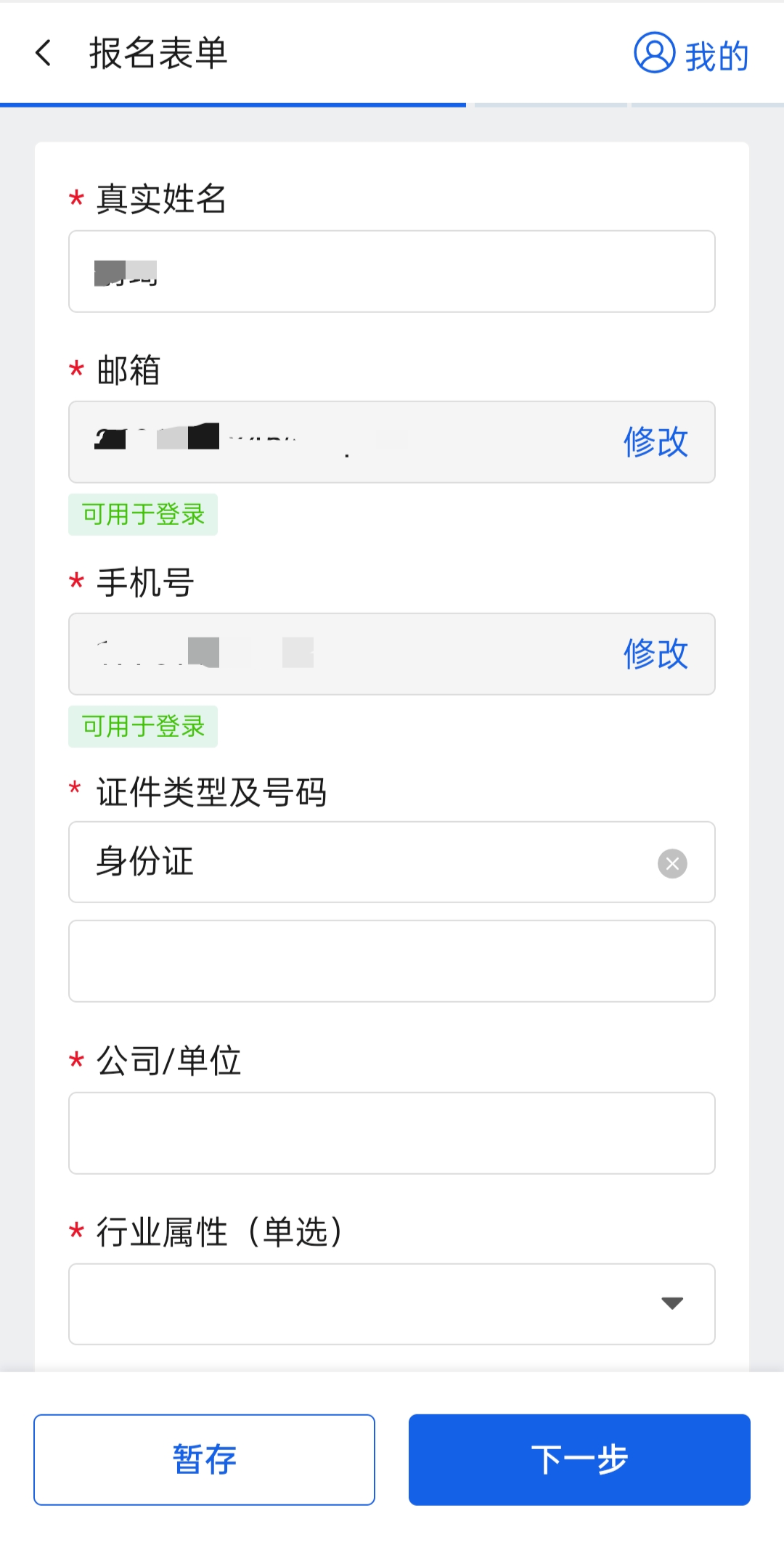Screen dimensions: 784x1545
Task: Tap the email address display field
Action: point(327,441)
